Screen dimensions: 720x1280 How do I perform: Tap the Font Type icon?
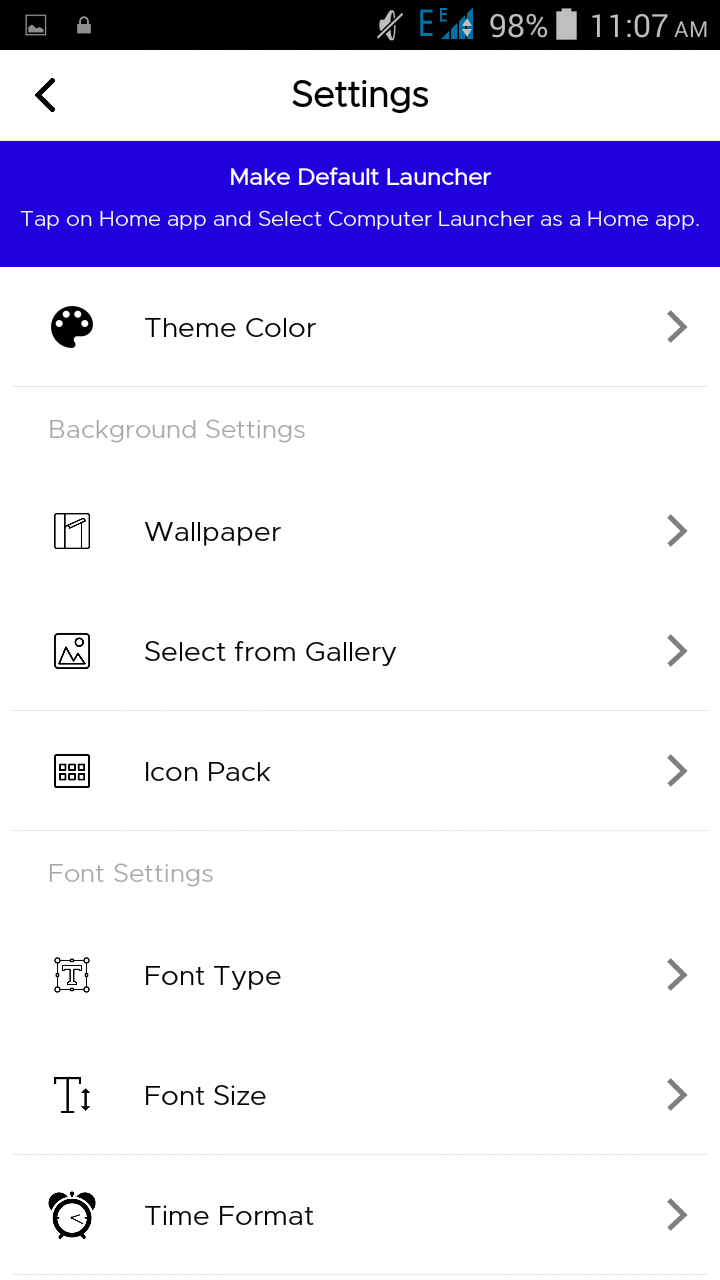click(x=71, y=975)
